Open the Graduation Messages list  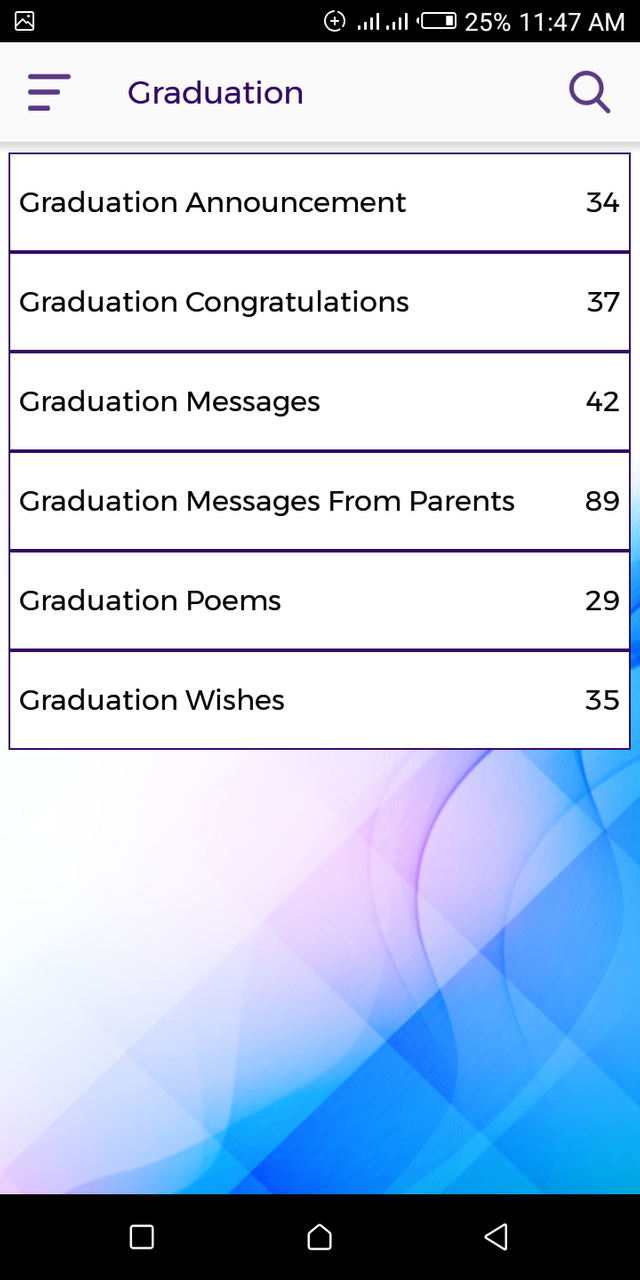coord(320,401)
